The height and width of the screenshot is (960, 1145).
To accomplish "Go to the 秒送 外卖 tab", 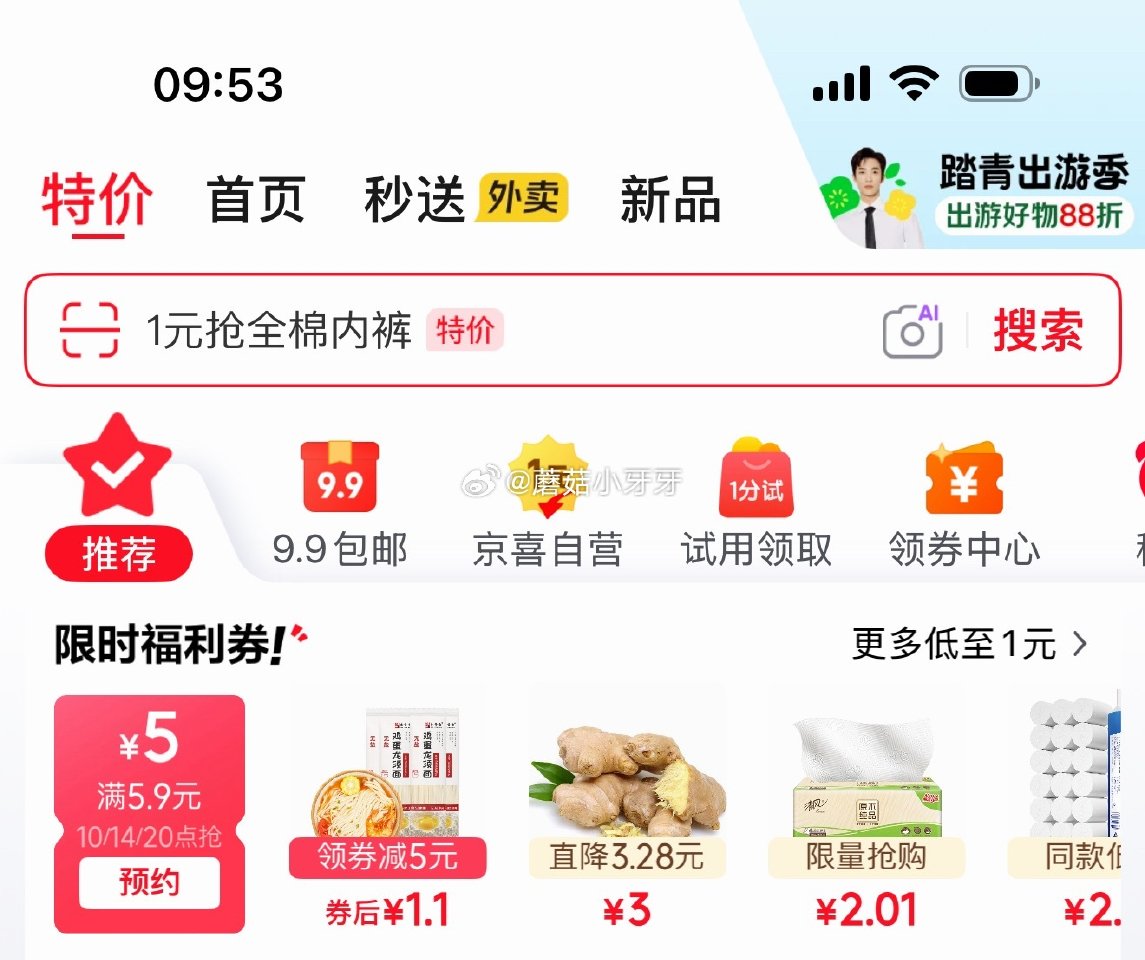I will pos(465,199).
